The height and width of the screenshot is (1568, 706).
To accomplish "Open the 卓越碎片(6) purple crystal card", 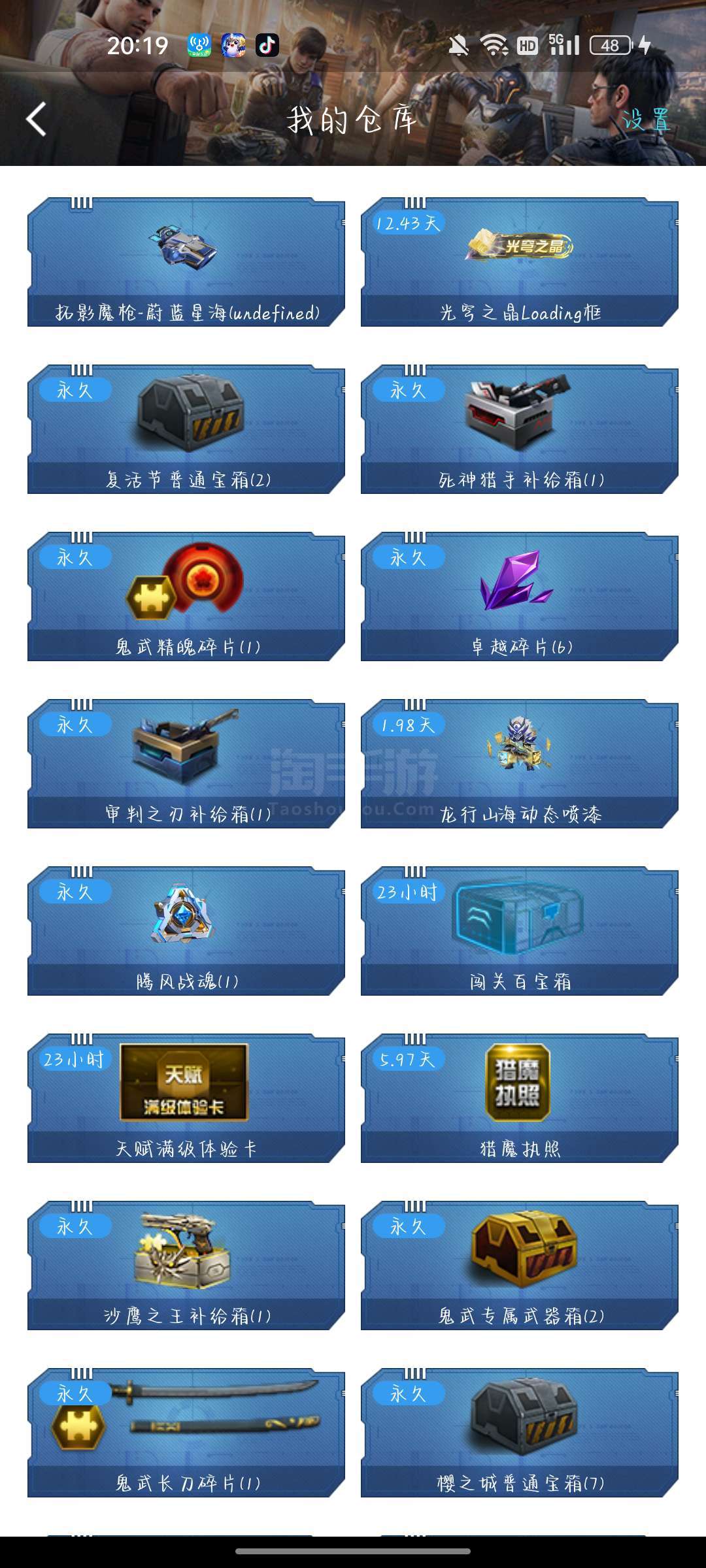I will point(520,597).
